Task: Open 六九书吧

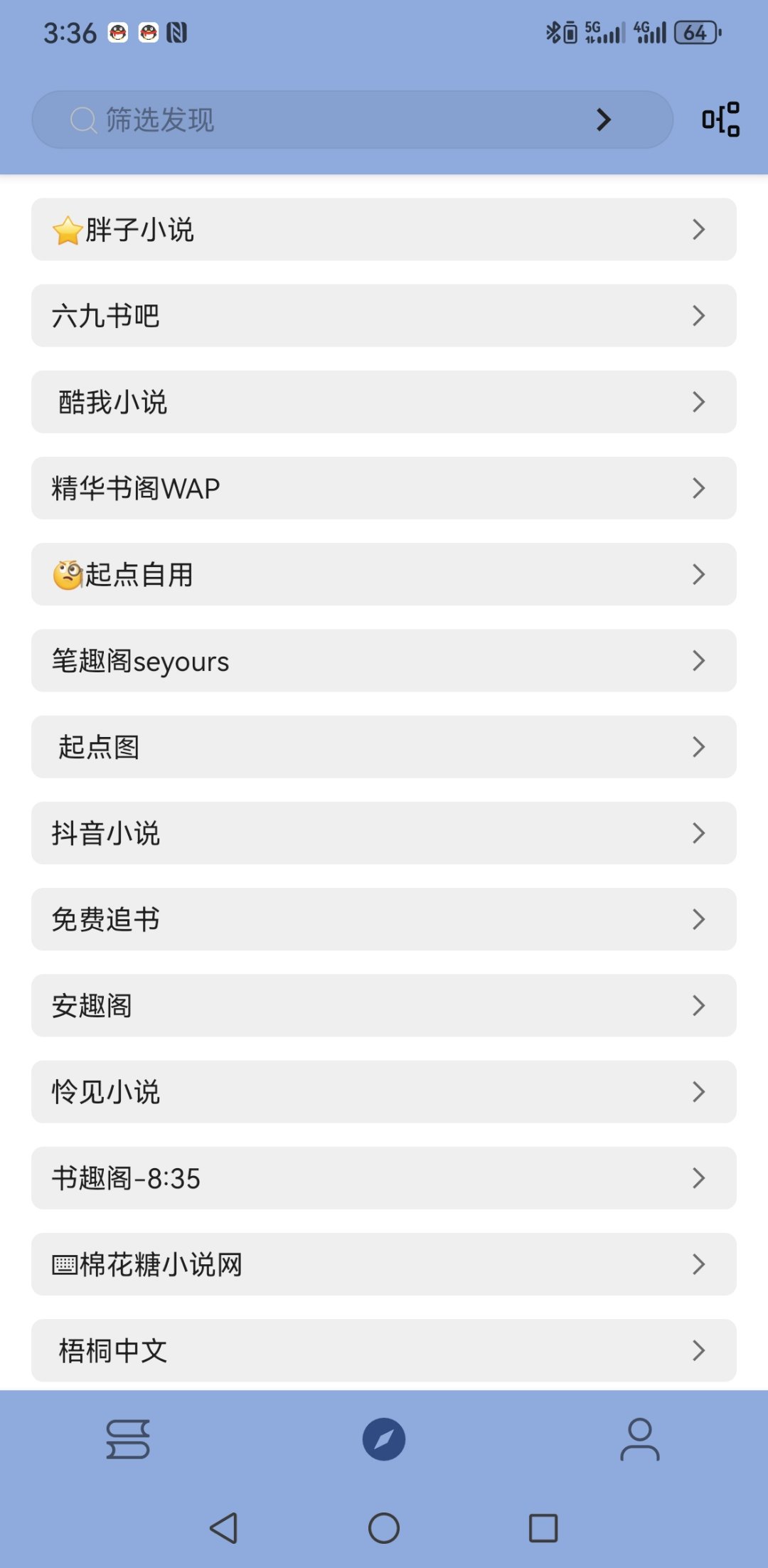Action: click(x=384, y=316)
